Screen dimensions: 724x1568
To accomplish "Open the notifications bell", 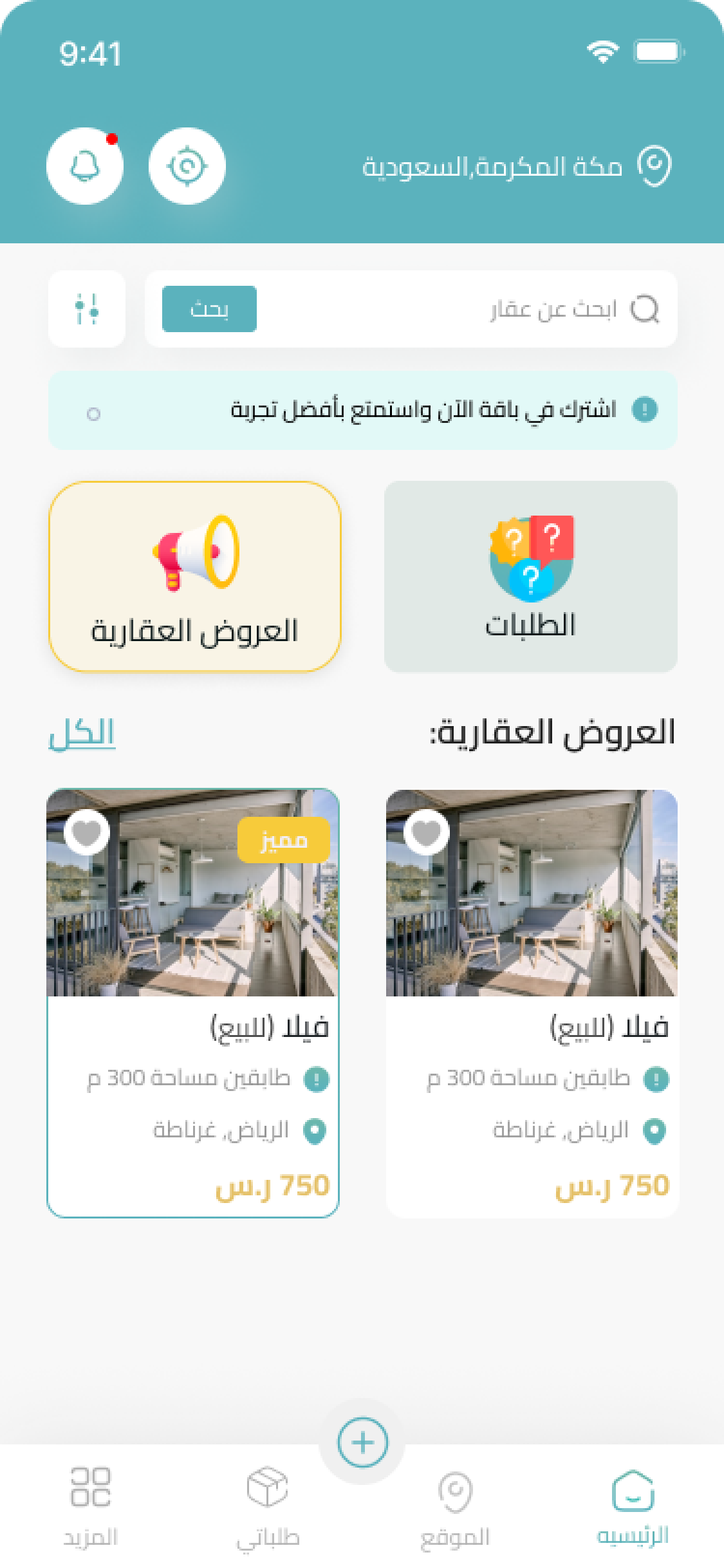I will coord(84,166).
